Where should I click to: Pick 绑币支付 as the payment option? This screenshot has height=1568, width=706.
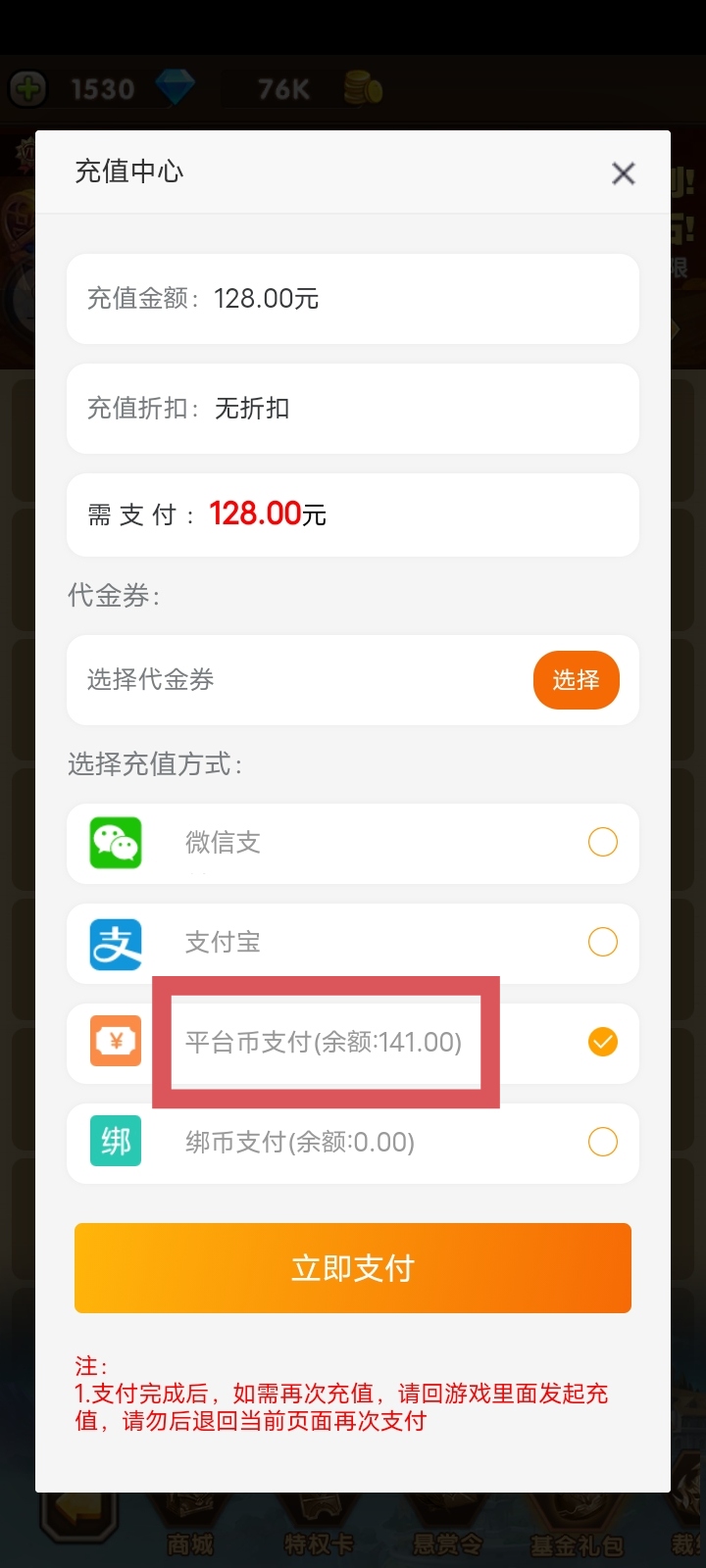(x=353, y=1143)
